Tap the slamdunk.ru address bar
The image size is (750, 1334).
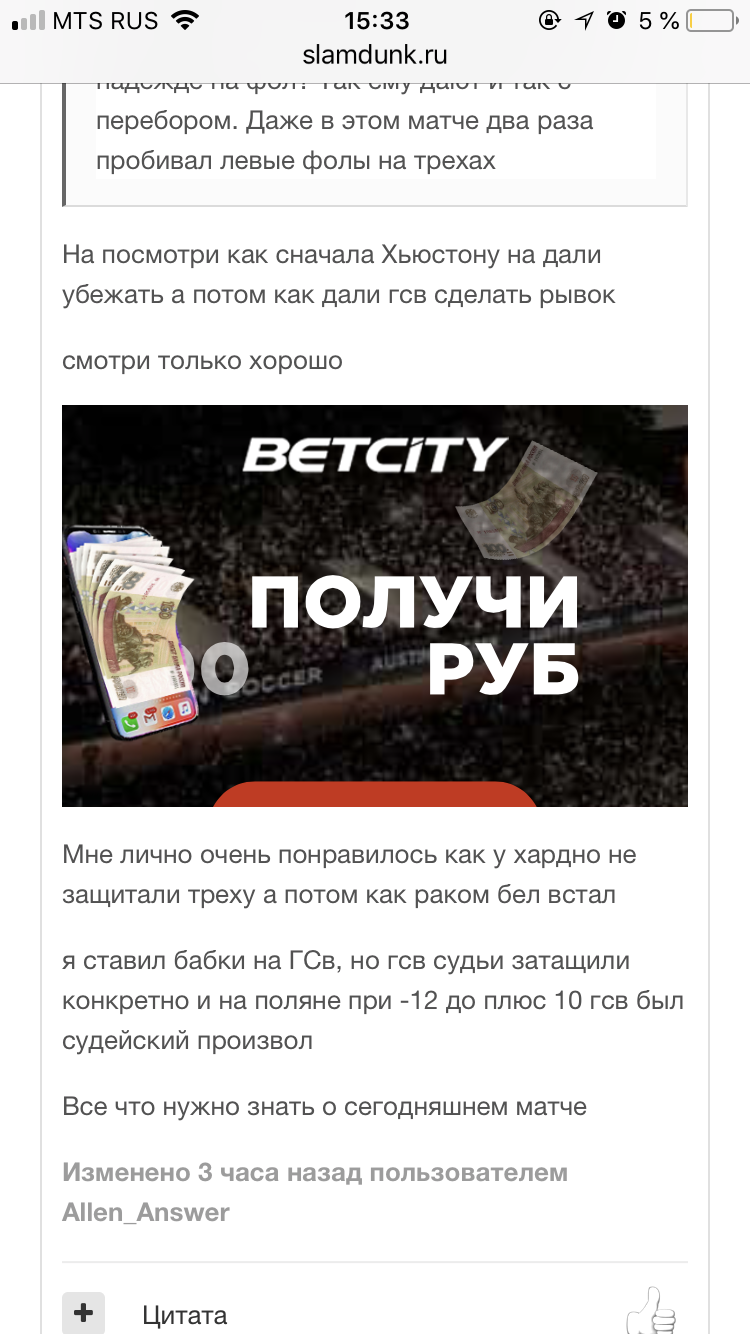click(375, 56)
